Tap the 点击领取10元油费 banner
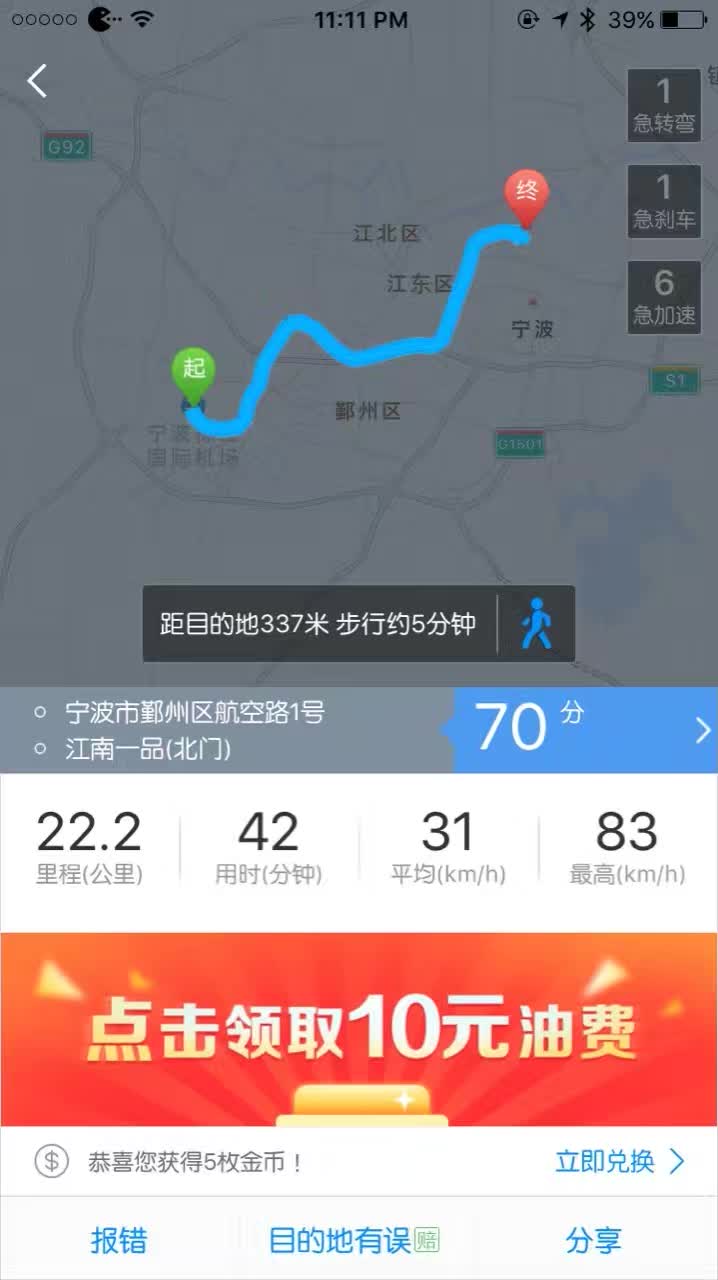Image resolution: width=718 pixels, height=1280 pixels. 359,1029
